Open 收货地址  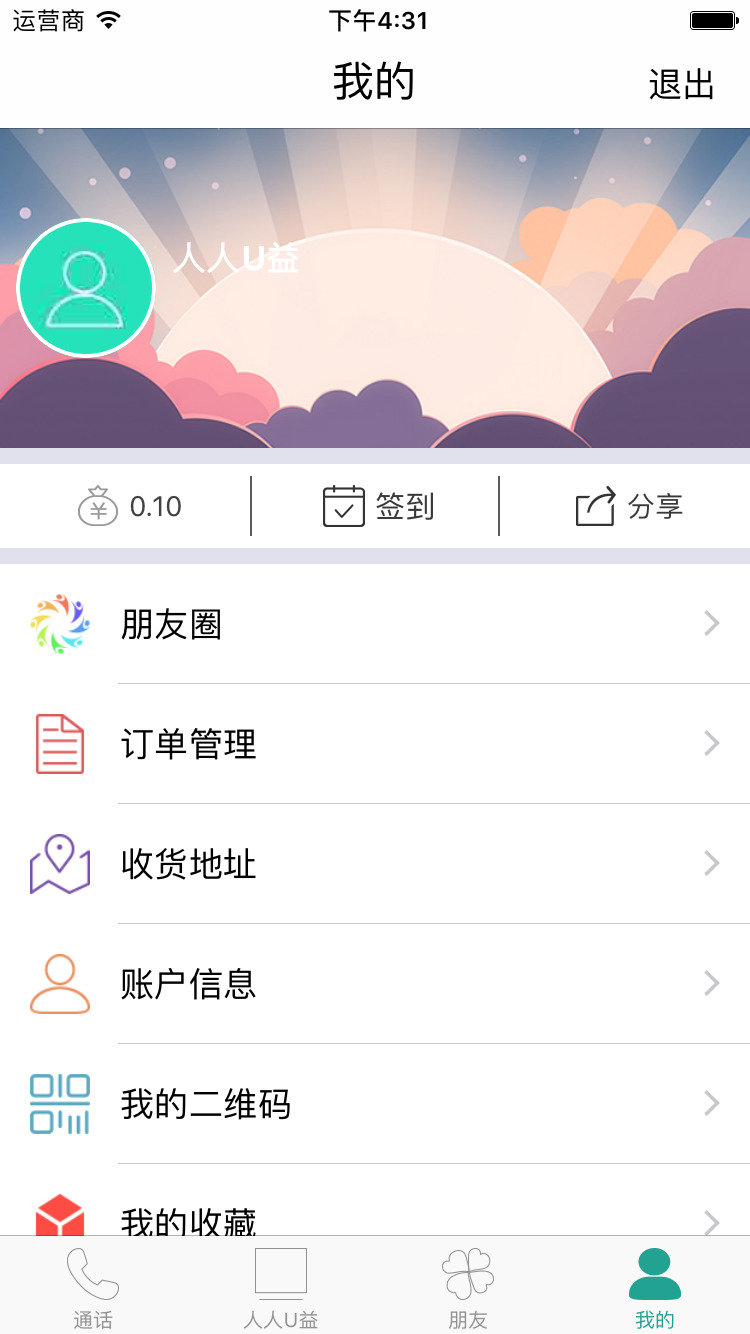pyautogui.click(x=375, y=864)
